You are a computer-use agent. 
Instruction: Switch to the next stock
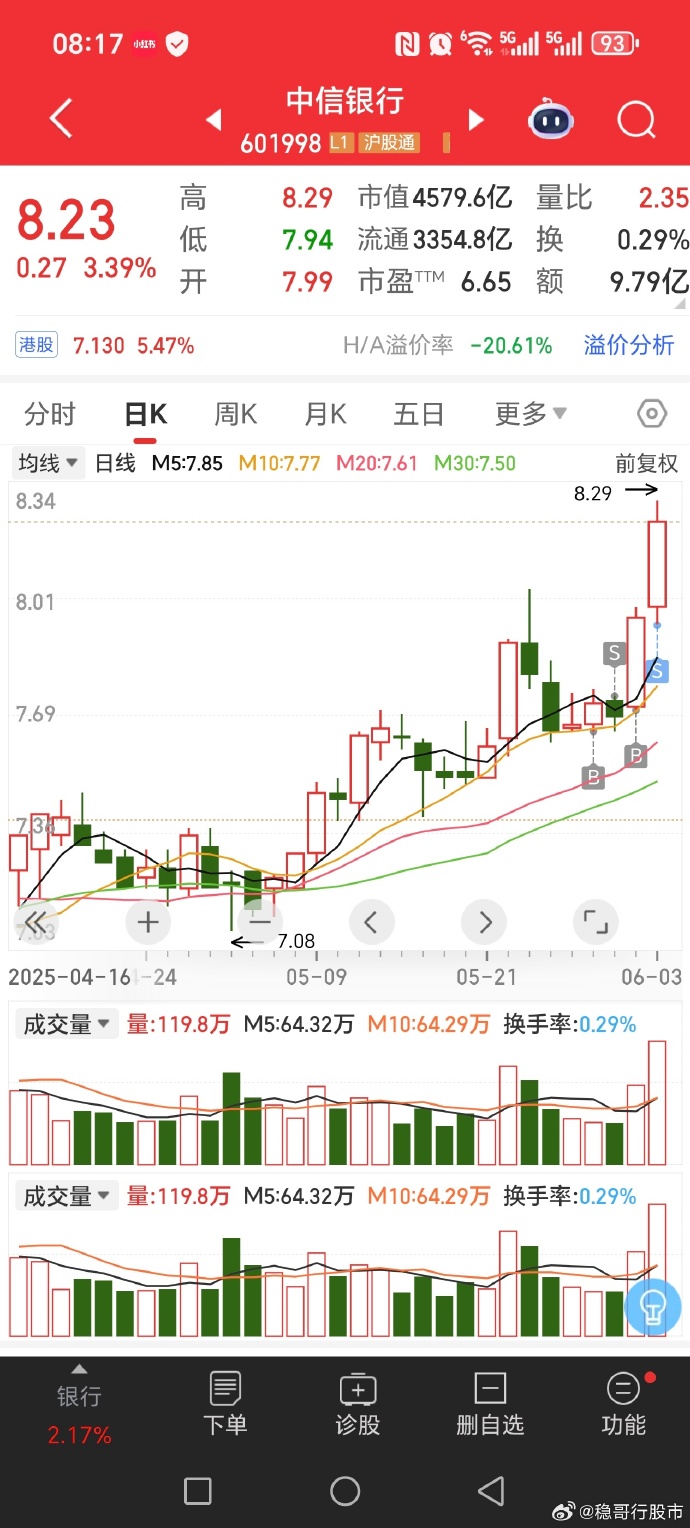click(476, 121)
